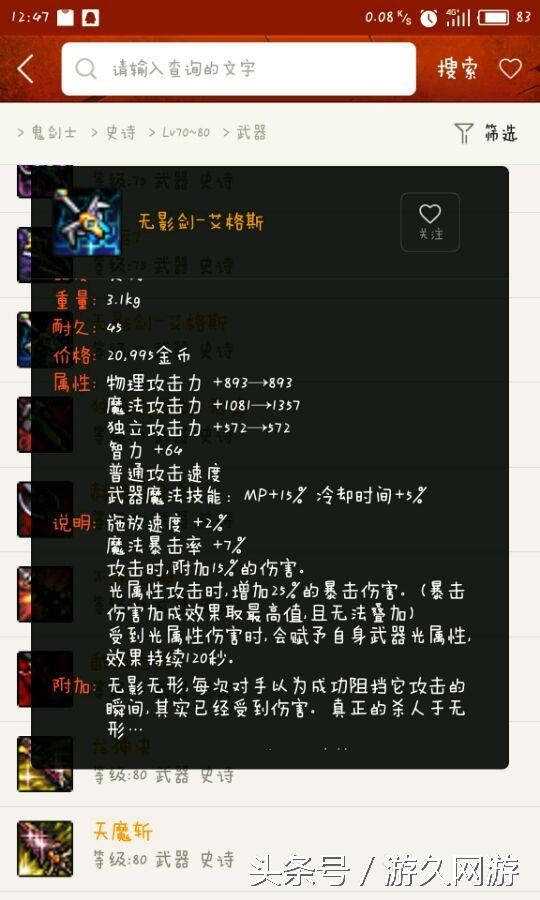Go back using the top-left arrow
Screen dimensions: 540x900
[25, 69]
